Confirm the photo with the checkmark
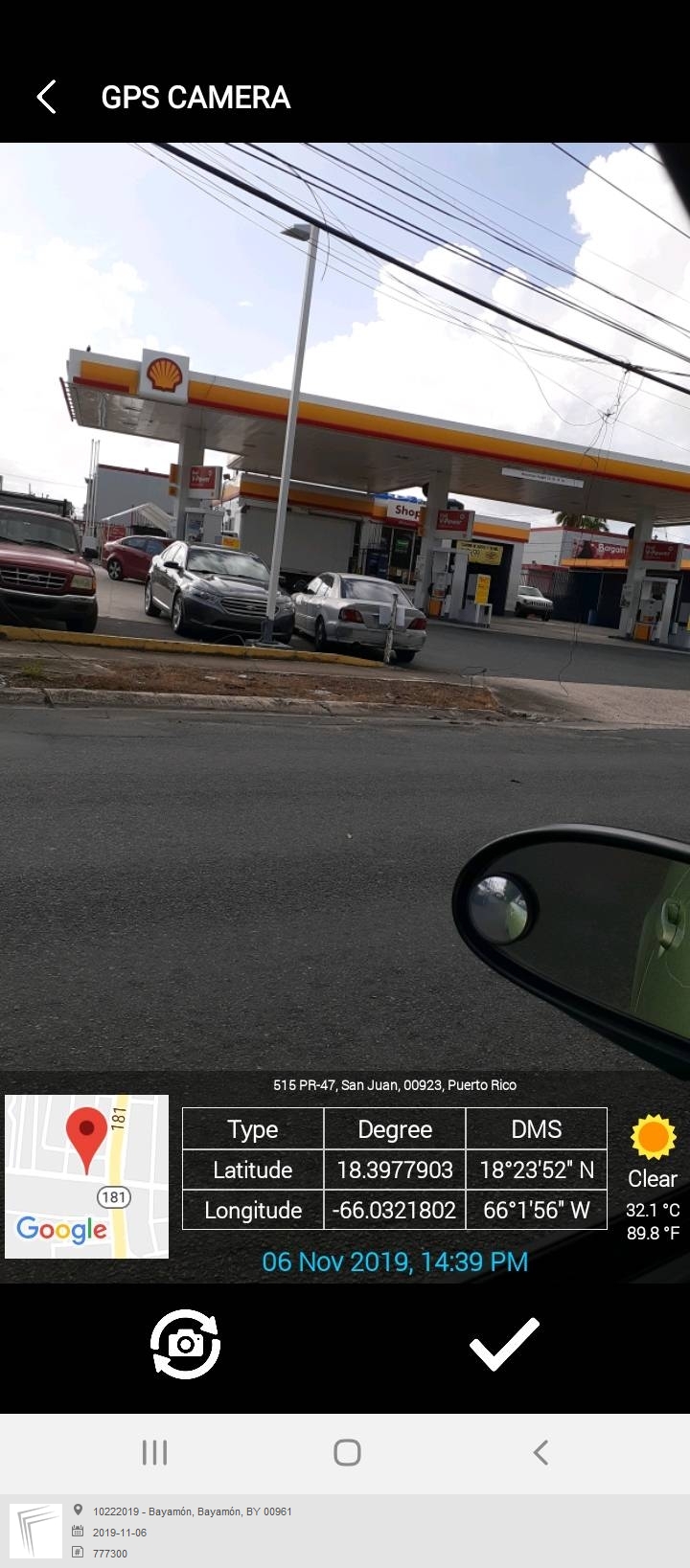The image size is (690, 1568). (504, 1344)
